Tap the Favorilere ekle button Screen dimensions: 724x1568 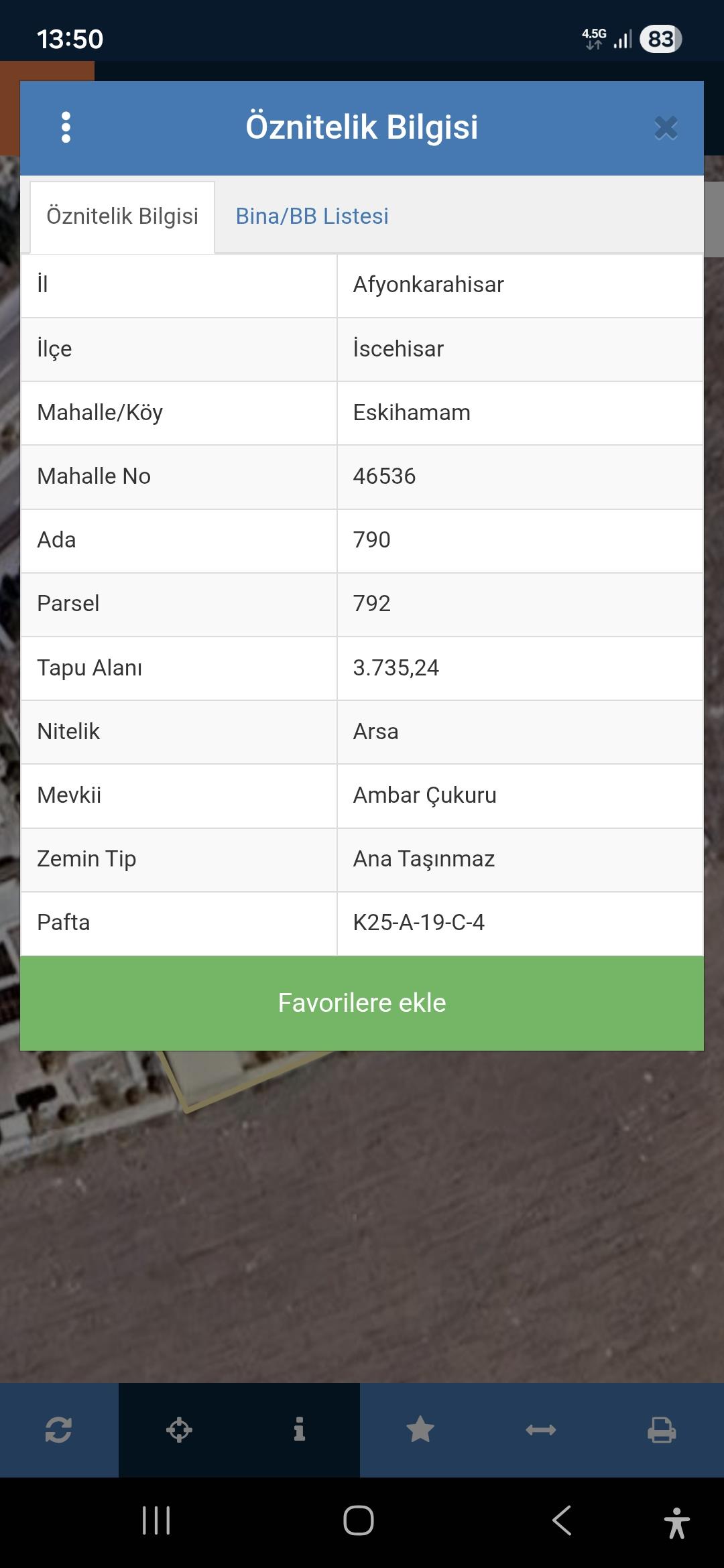(362, 1003)
